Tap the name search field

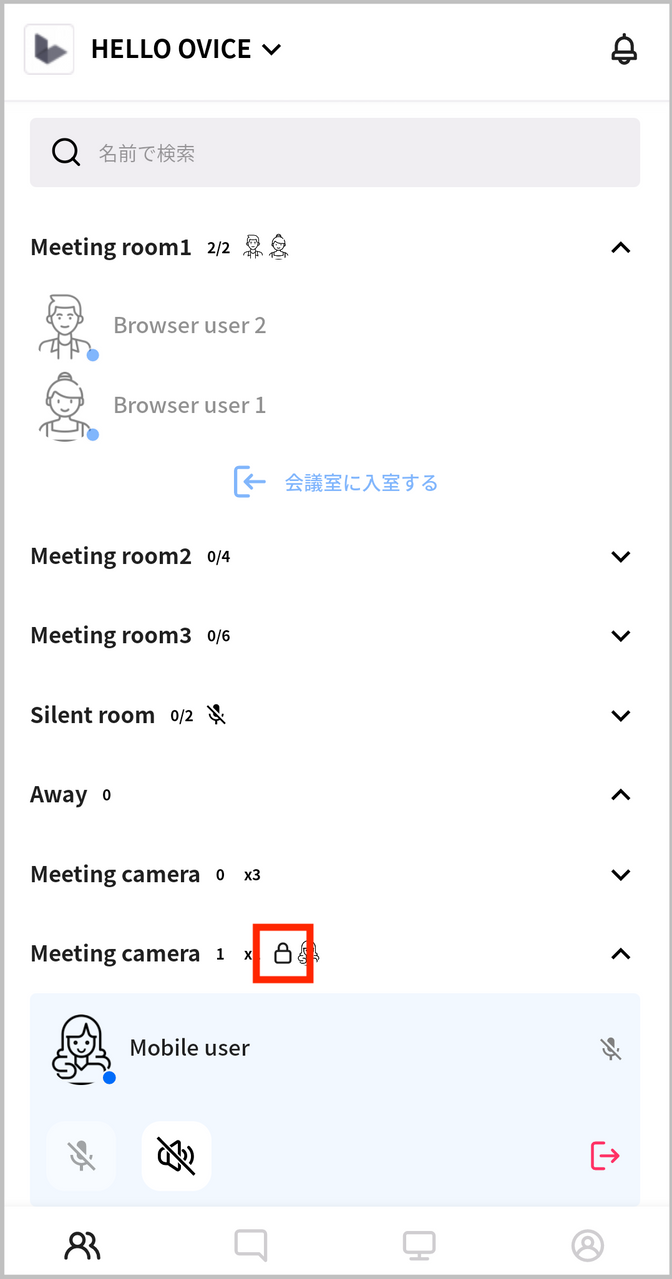point(335,153)
